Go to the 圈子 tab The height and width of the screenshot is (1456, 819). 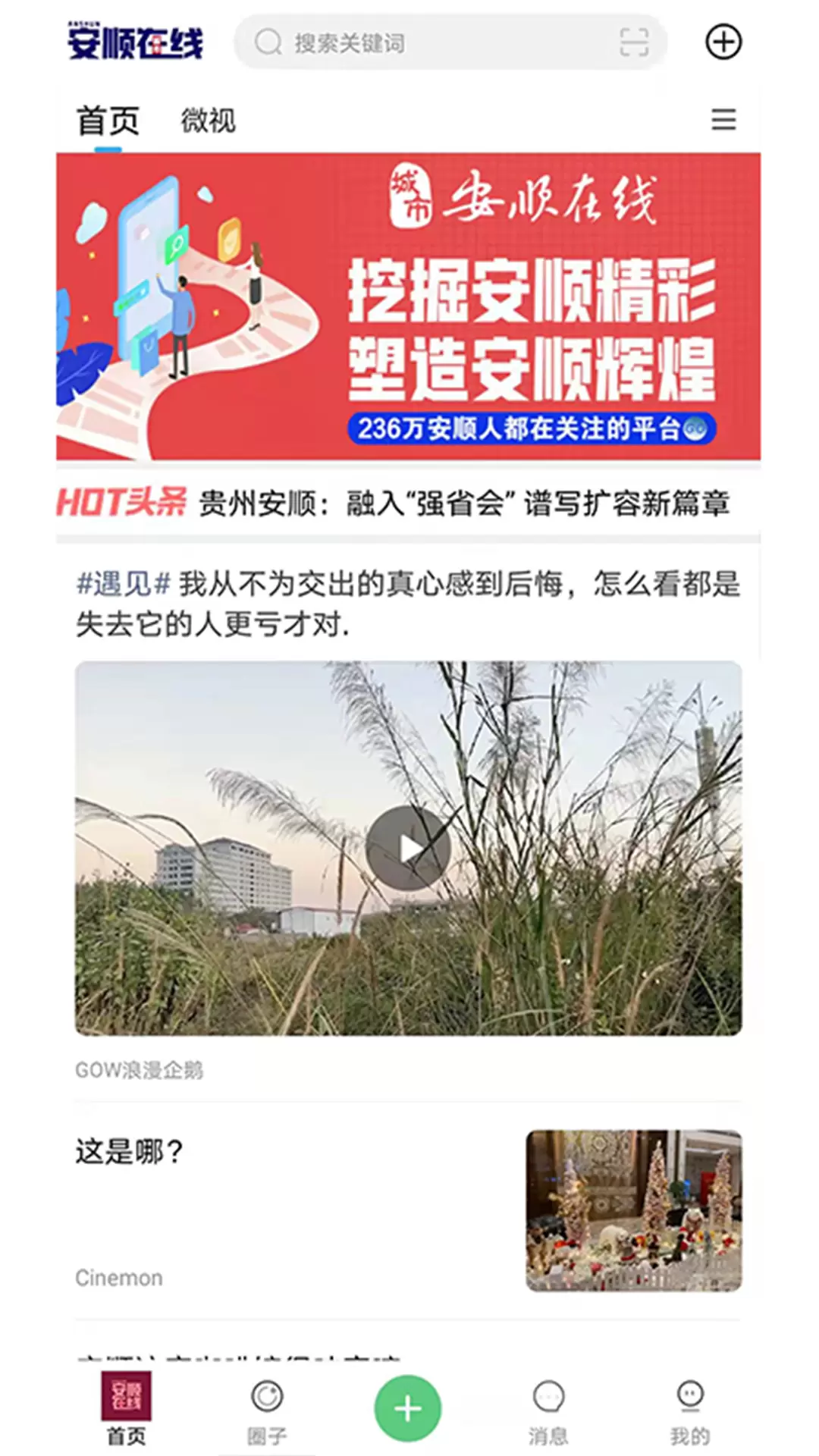[267, 1412]
